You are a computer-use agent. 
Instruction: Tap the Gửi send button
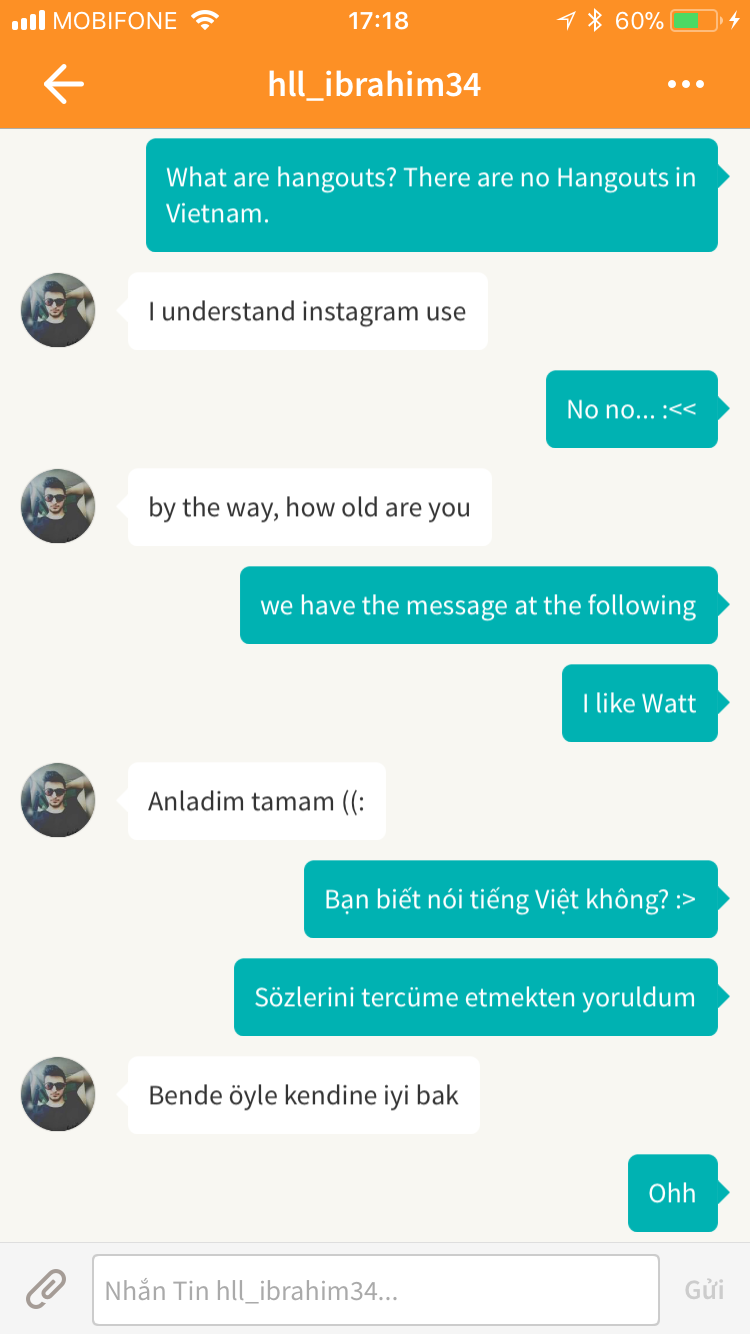[704, 1290]
